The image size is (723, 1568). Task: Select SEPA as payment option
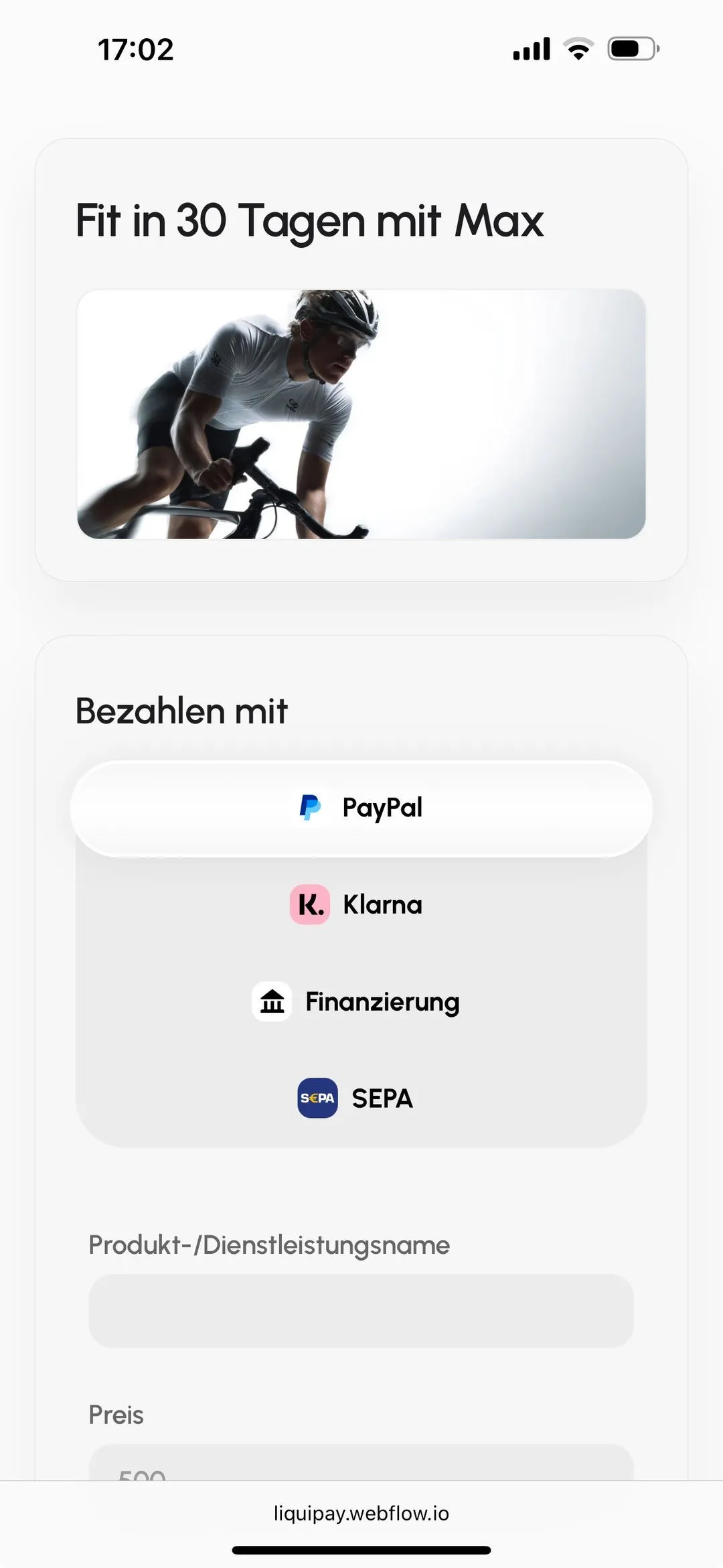pyautogui.click(x=361, y=1098)
